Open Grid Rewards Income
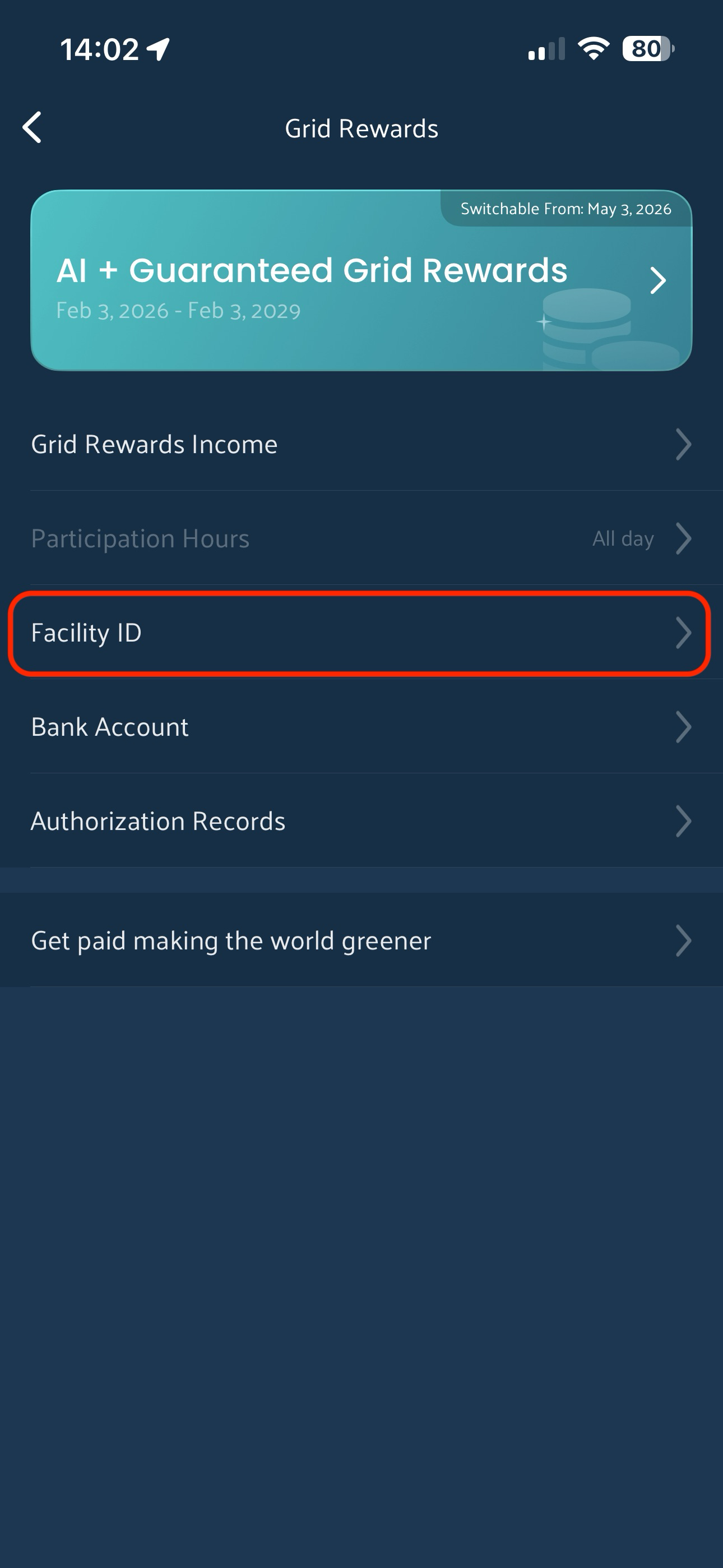 [361, 444]
